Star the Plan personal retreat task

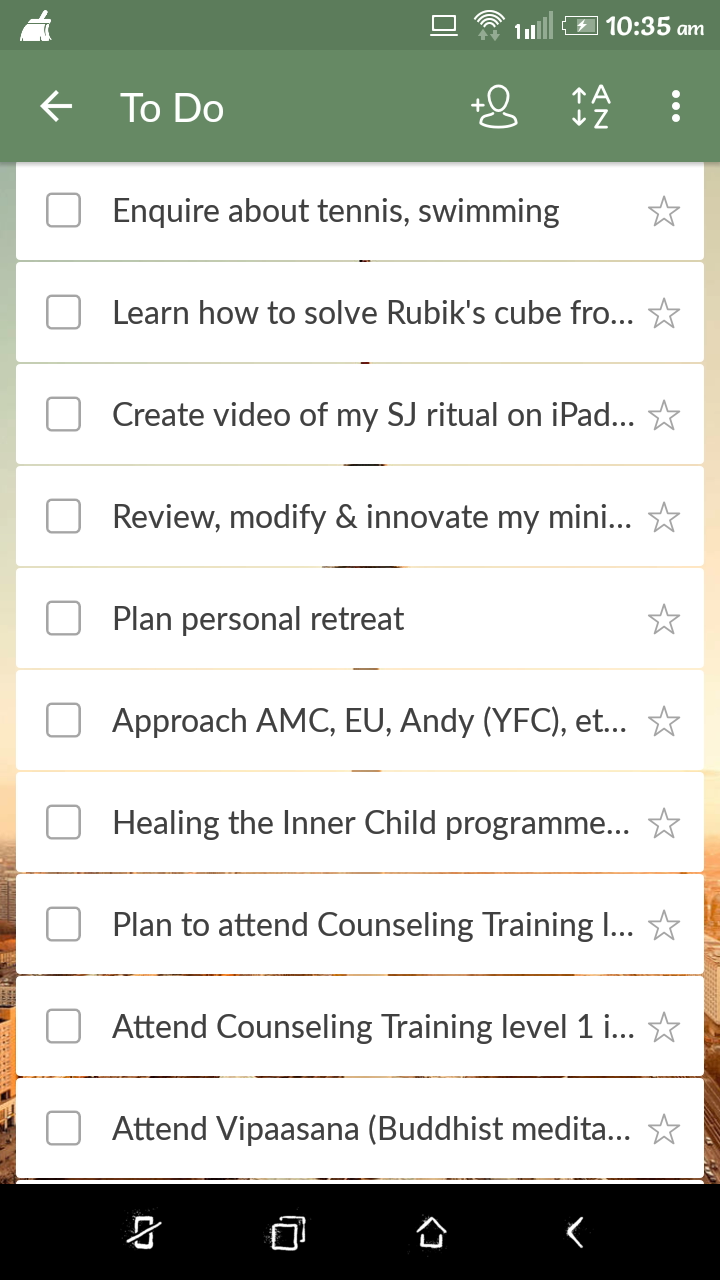tap(664, 620)
